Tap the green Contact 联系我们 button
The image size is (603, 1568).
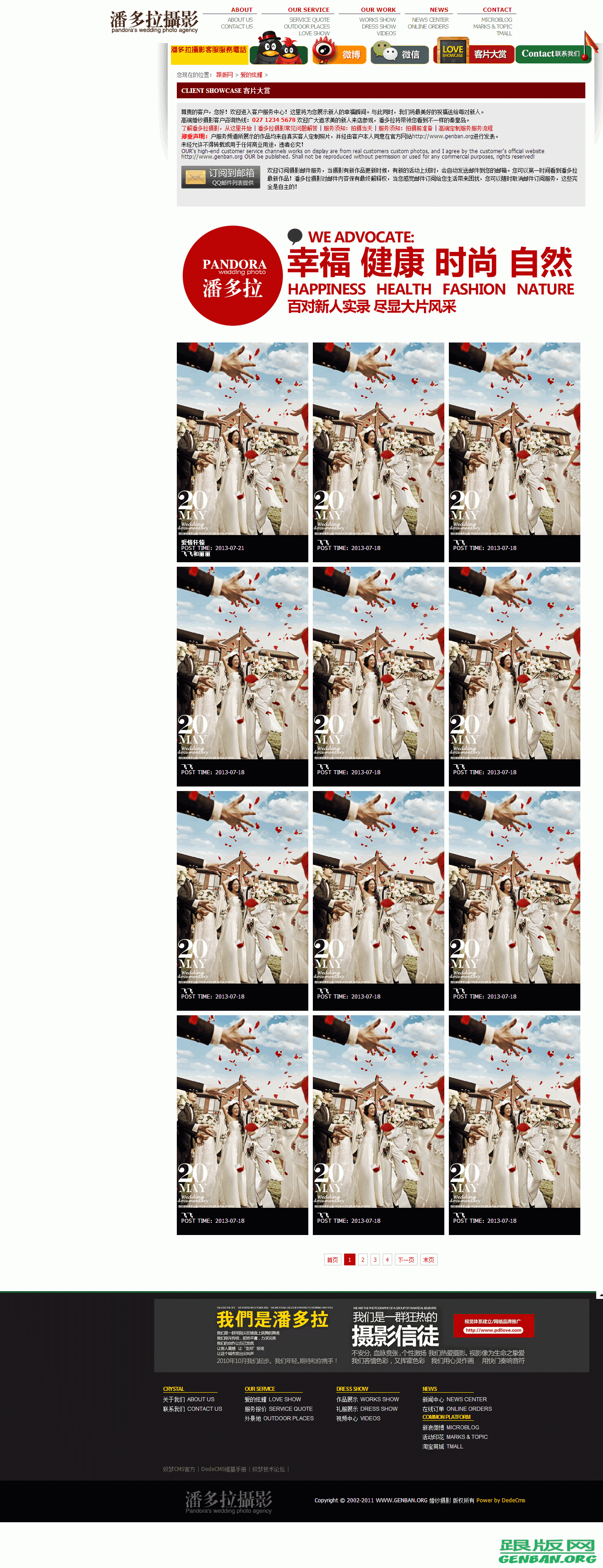(x=550, y=53)
